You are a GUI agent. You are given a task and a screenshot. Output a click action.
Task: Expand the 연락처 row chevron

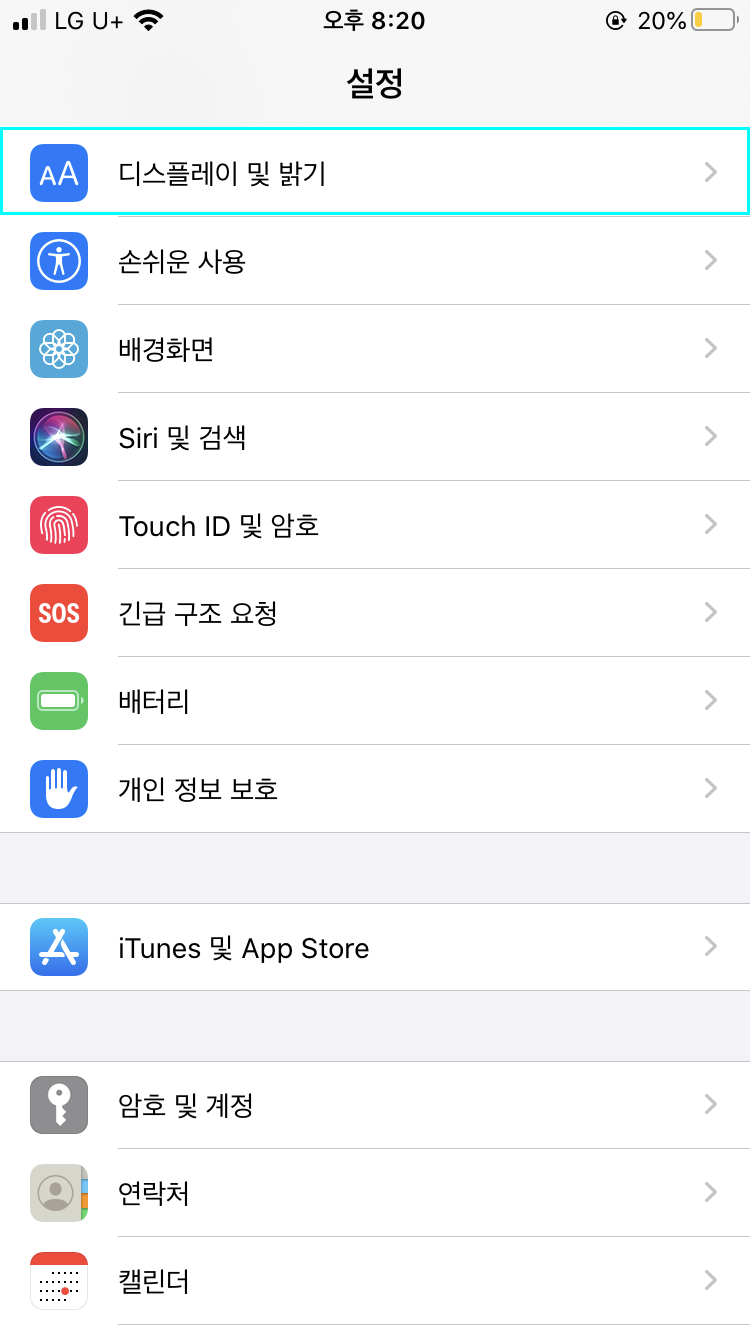pyautogui.click(x=710, y=1193)
